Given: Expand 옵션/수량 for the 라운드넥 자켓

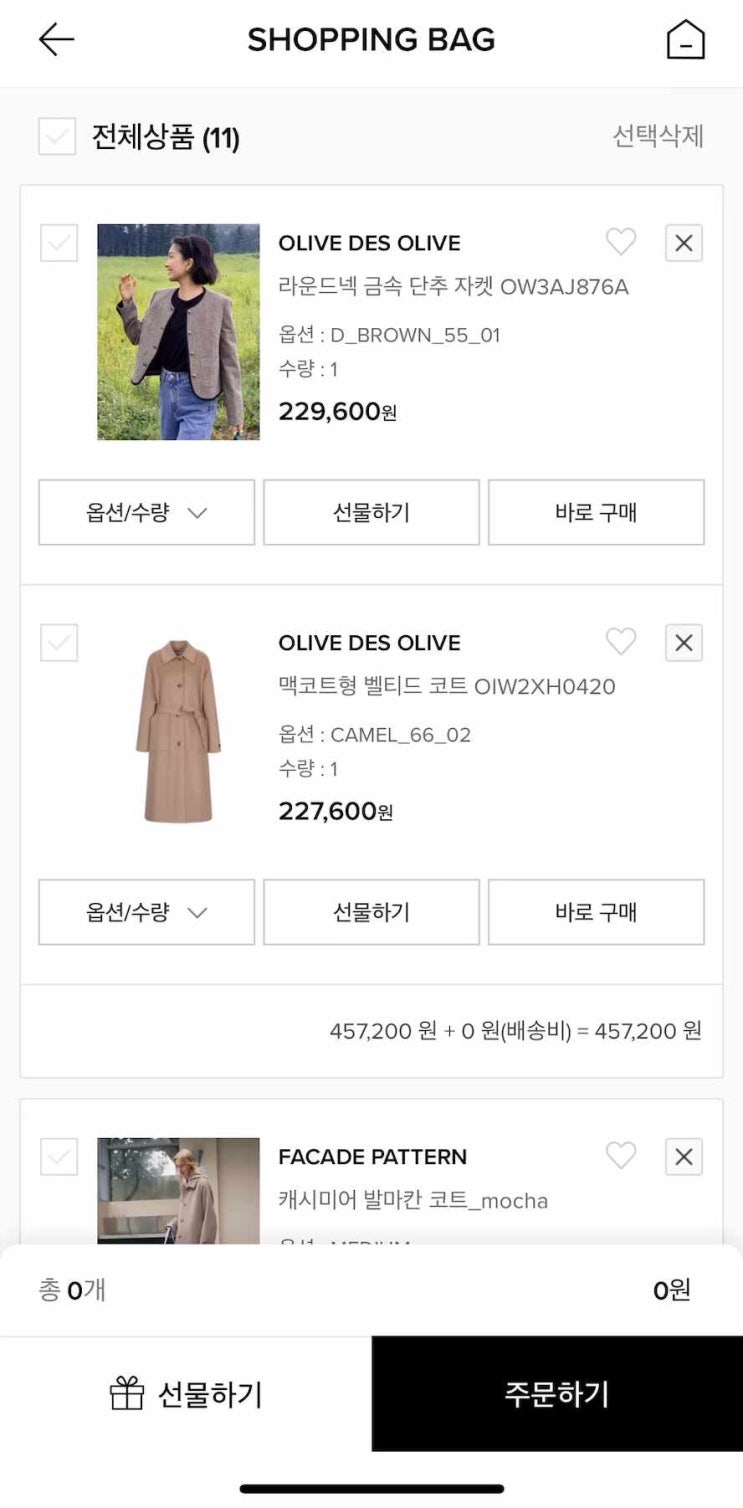Looking at the screenshot, I should pyautogui.click(x=146, y=513).
